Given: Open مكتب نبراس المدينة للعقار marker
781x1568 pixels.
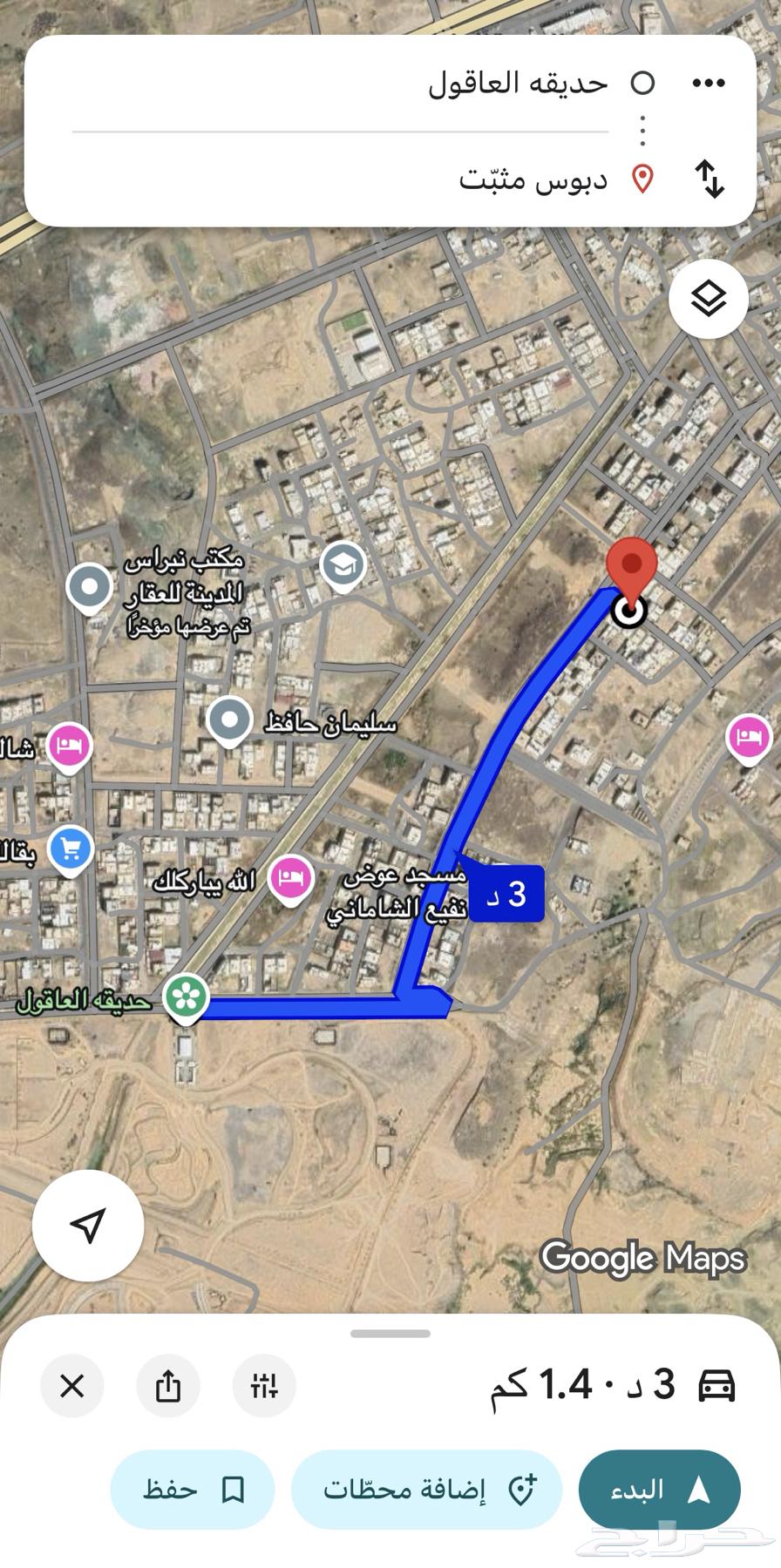Looking at the screenshot, I should 90,587.
